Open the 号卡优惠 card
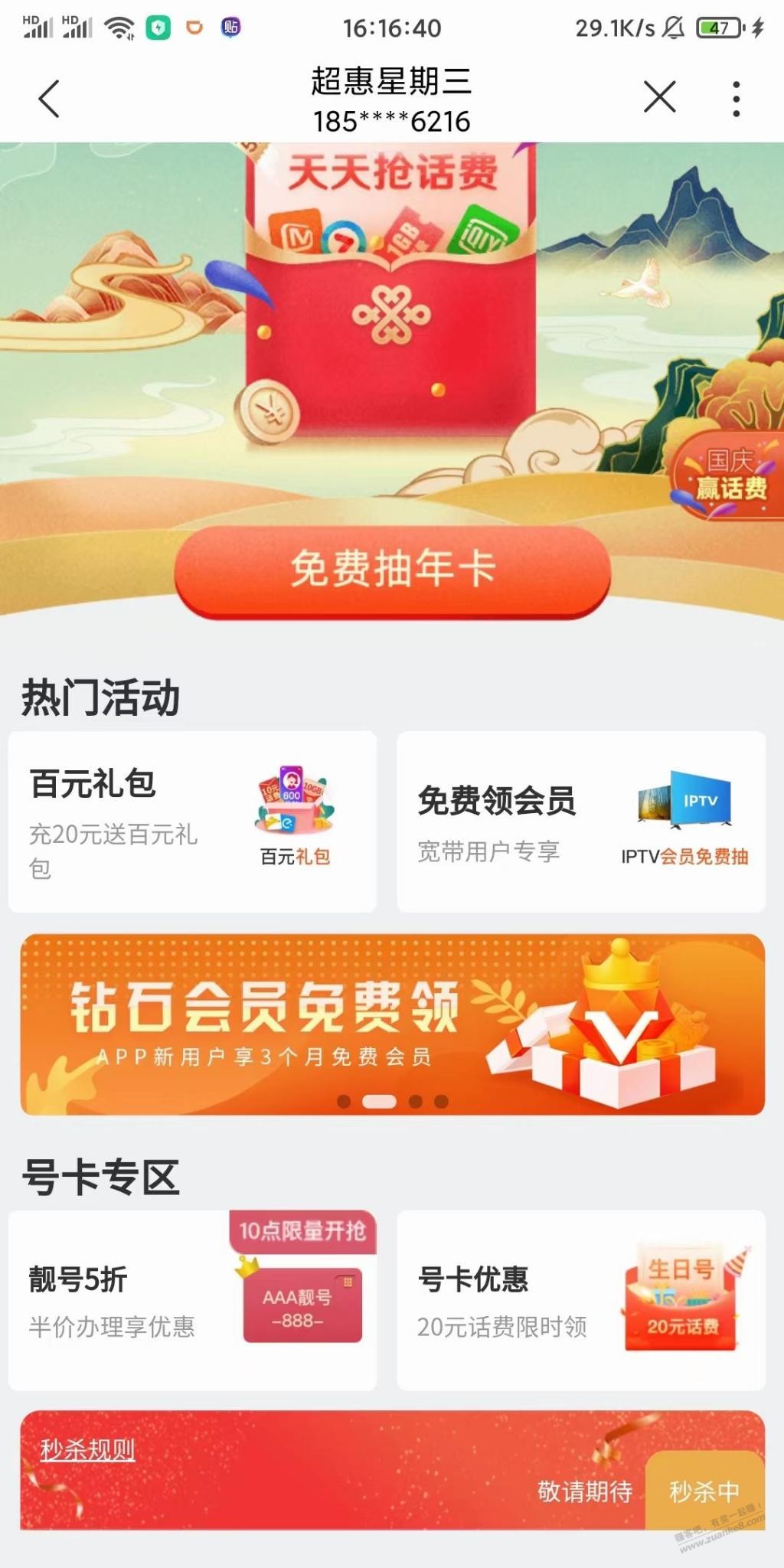 point(580,1300)
